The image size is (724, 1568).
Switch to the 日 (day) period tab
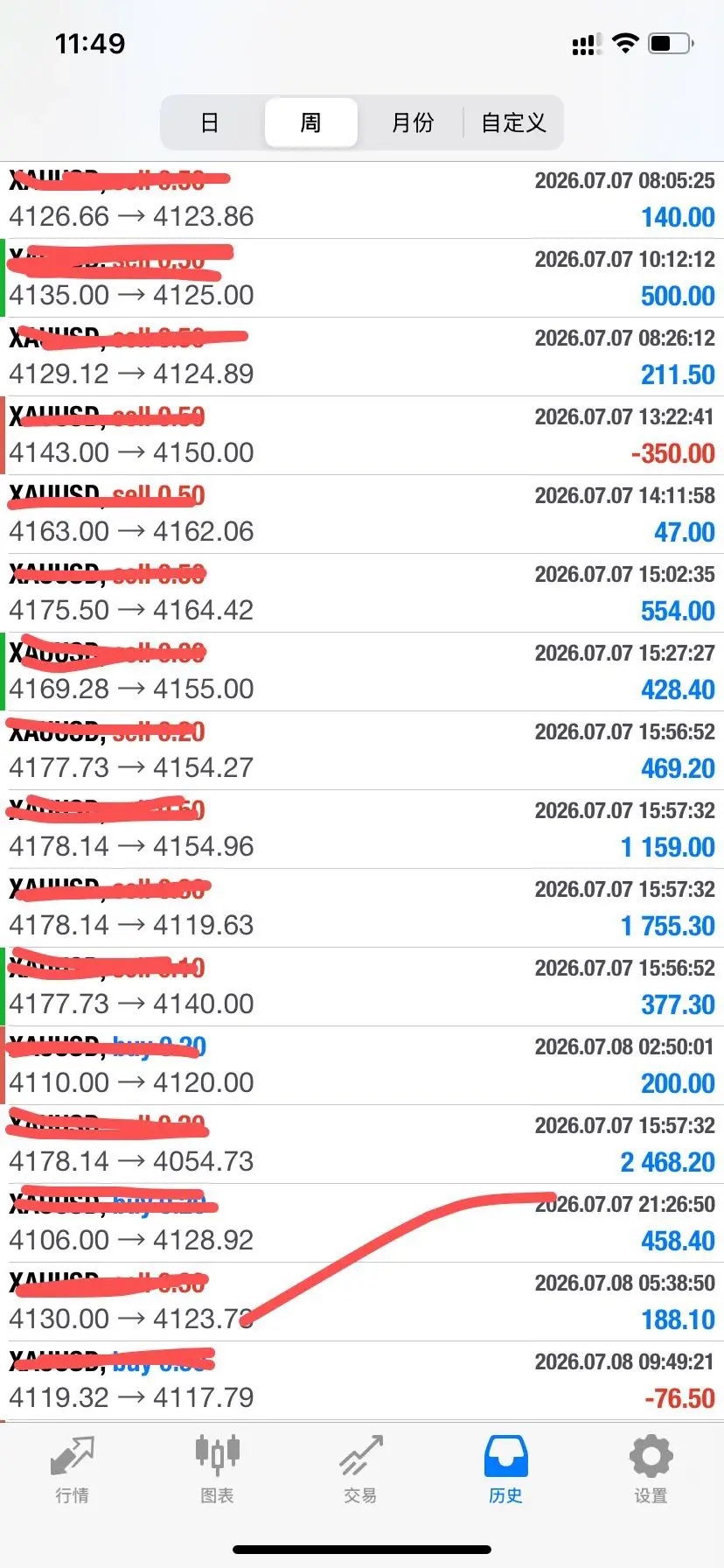(210, 122)
